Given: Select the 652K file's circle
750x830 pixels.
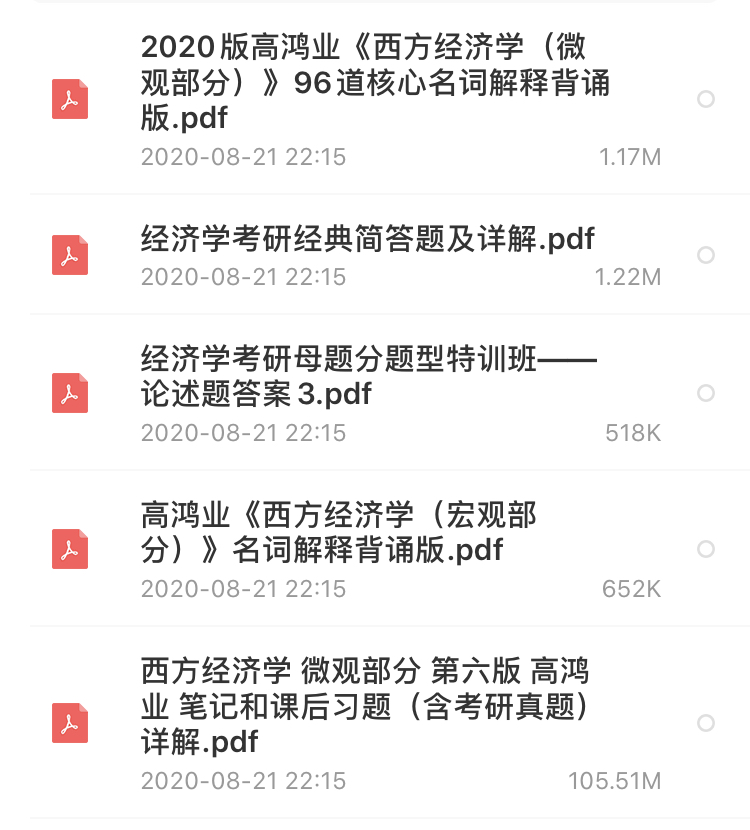Looking at the screenshot, I should click(706, 549).
